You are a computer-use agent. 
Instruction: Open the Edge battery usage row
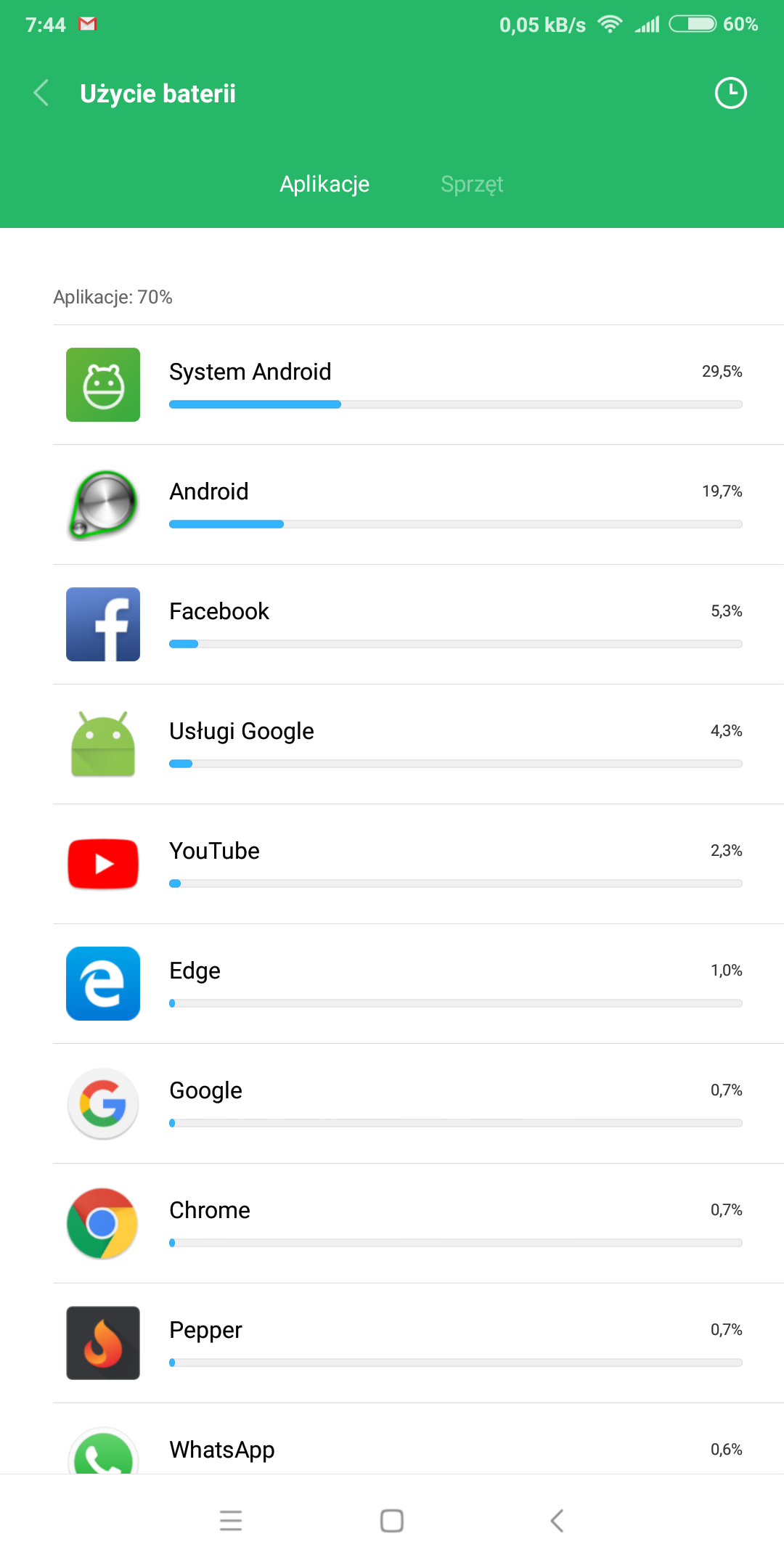[418, 984]
